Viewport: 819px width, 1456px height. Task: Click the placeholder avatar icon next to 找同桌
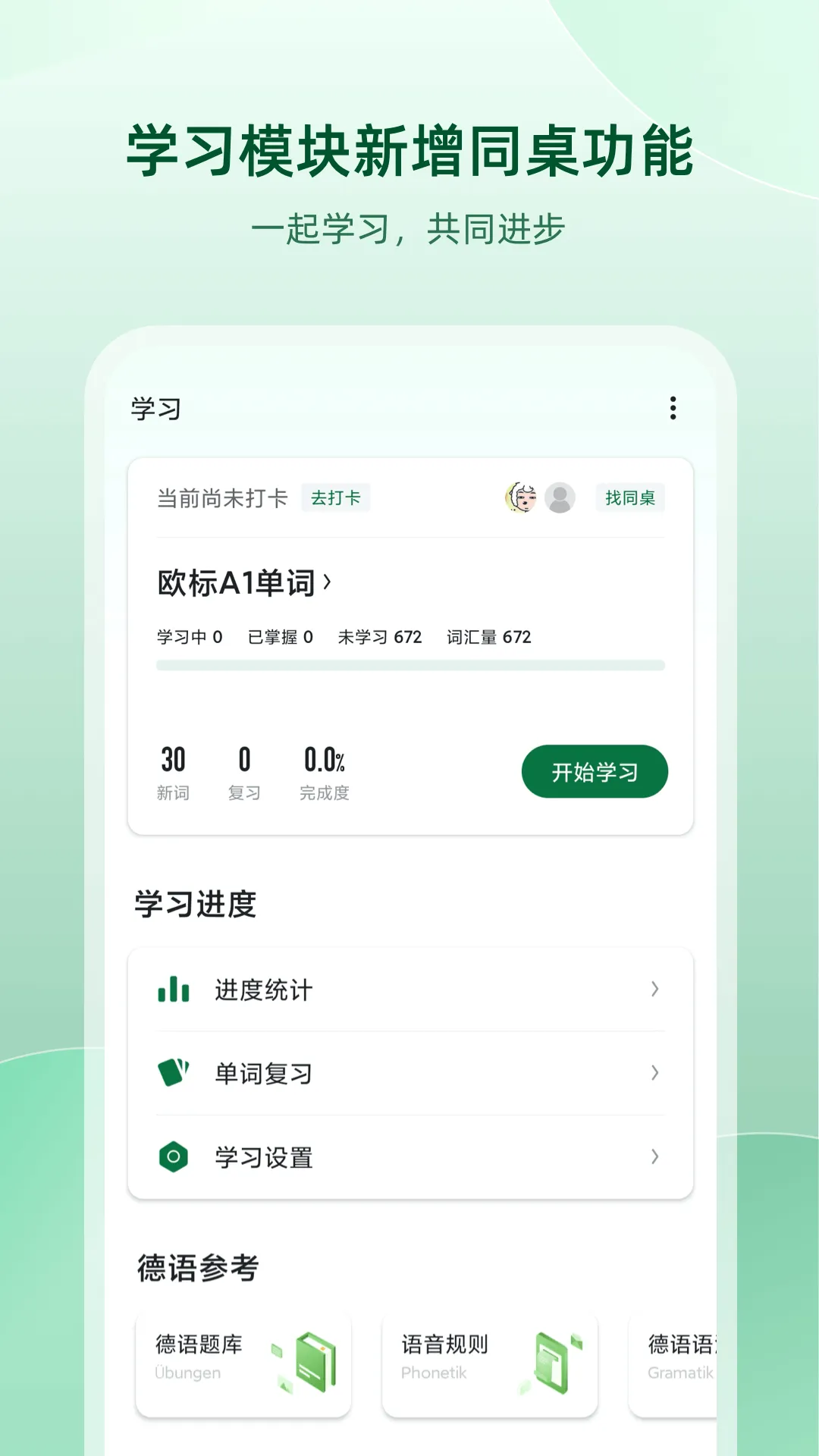click(559, 498)
